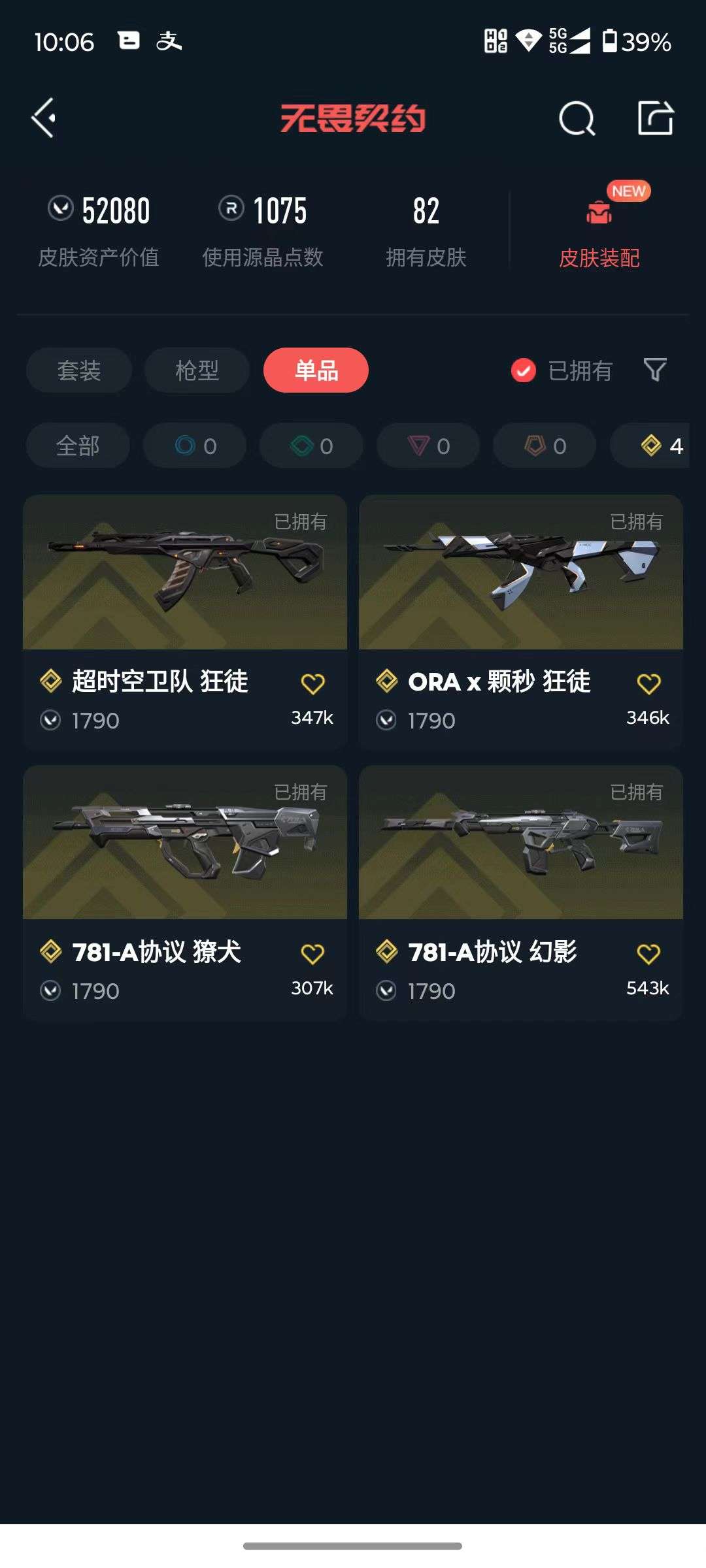Enable the blue circle rarity filter
The height and width of the screenshot is (1568, 706).
pyautogui.click(x=193, y=445)
